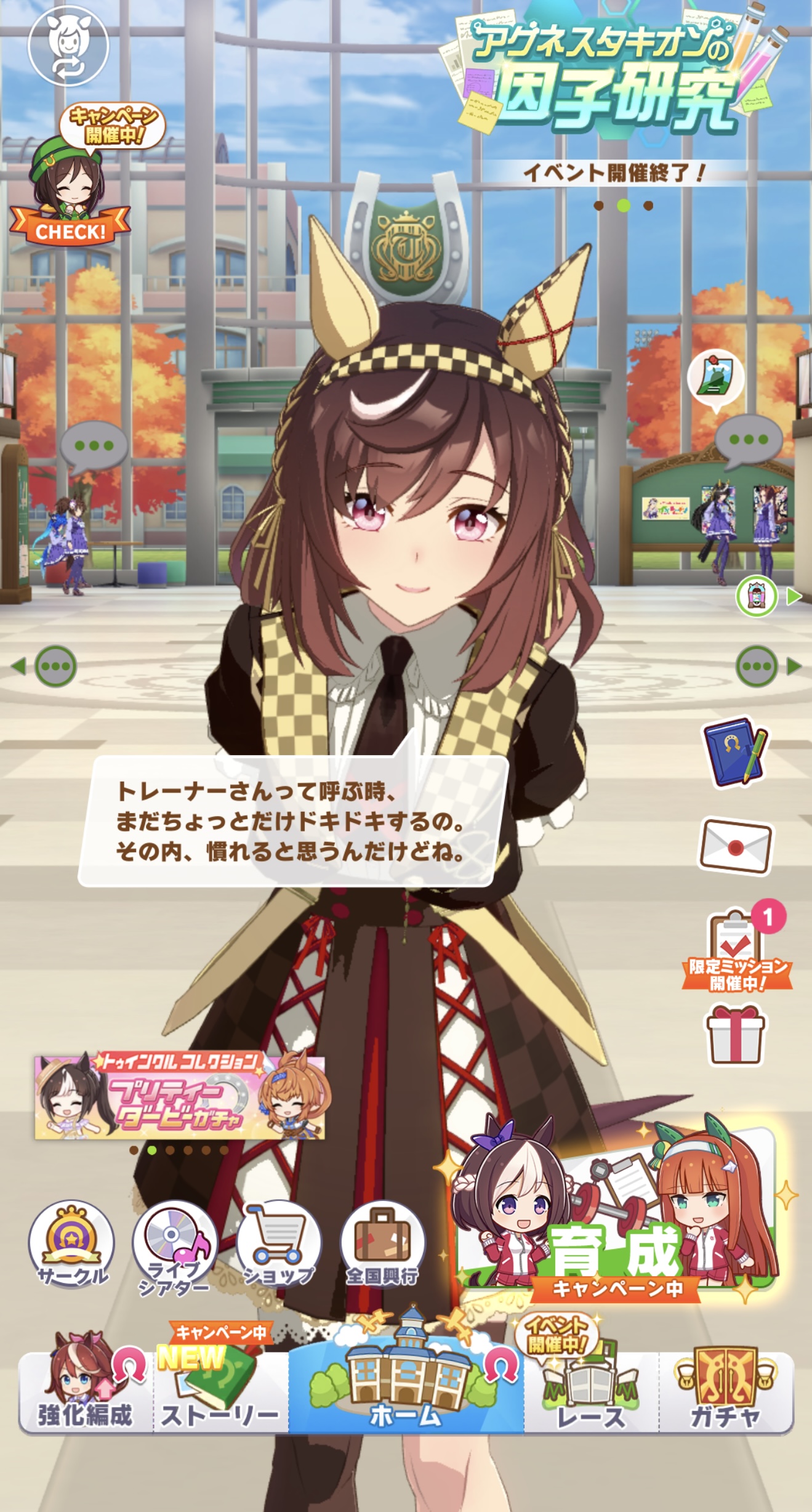Viewport: 812px width, 1512px height.
Task: Tap the character swap icon
Action: coord(68,46)
